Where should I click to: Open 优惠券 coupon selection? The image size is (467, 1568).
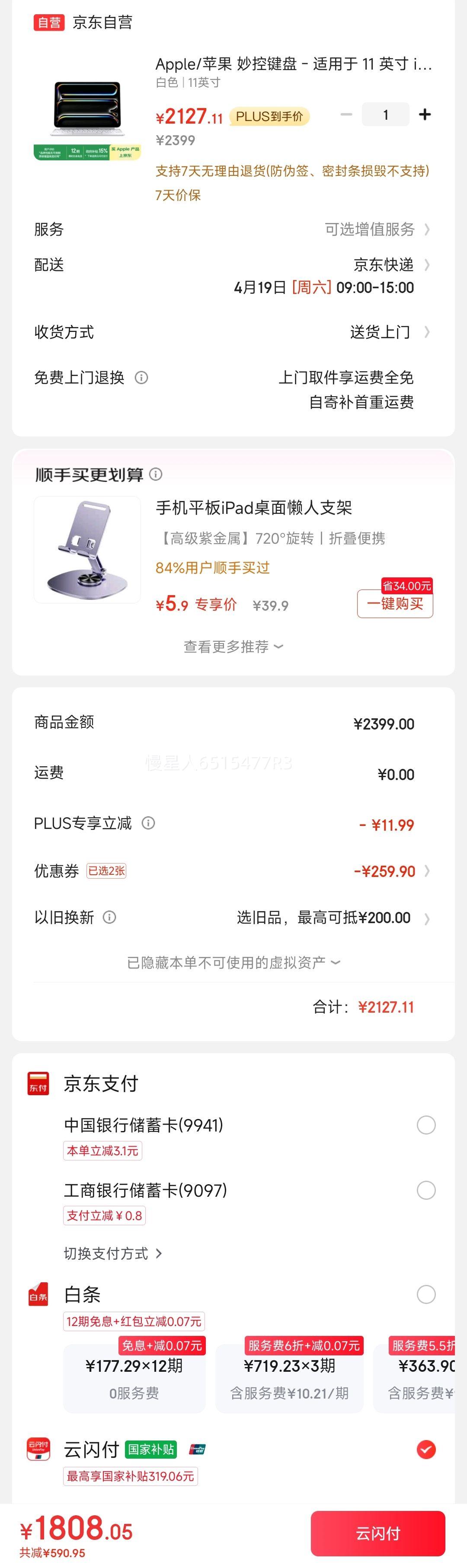[x=390, y=871]
